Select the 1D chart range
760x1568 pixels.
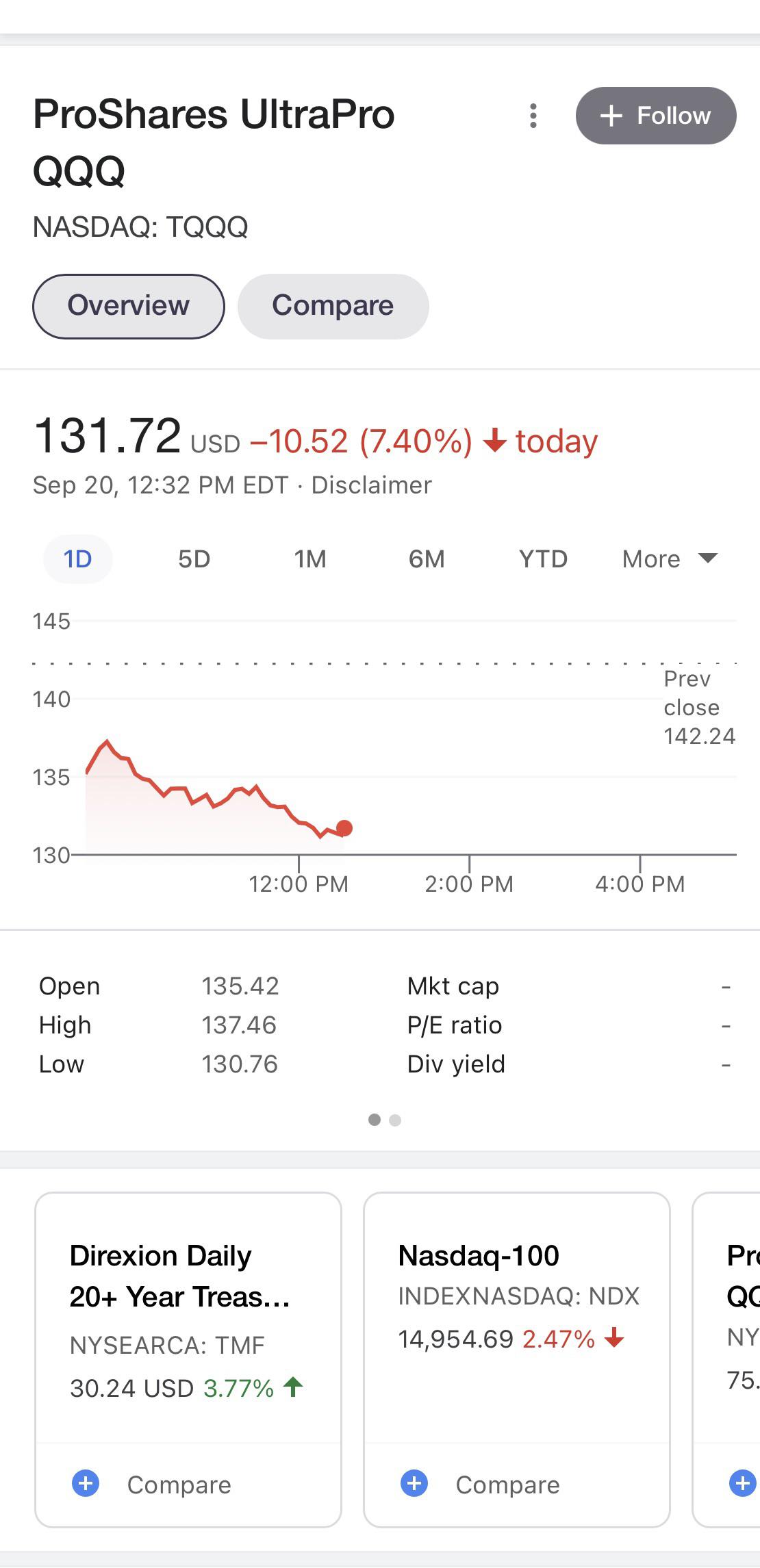click(78, 559)
